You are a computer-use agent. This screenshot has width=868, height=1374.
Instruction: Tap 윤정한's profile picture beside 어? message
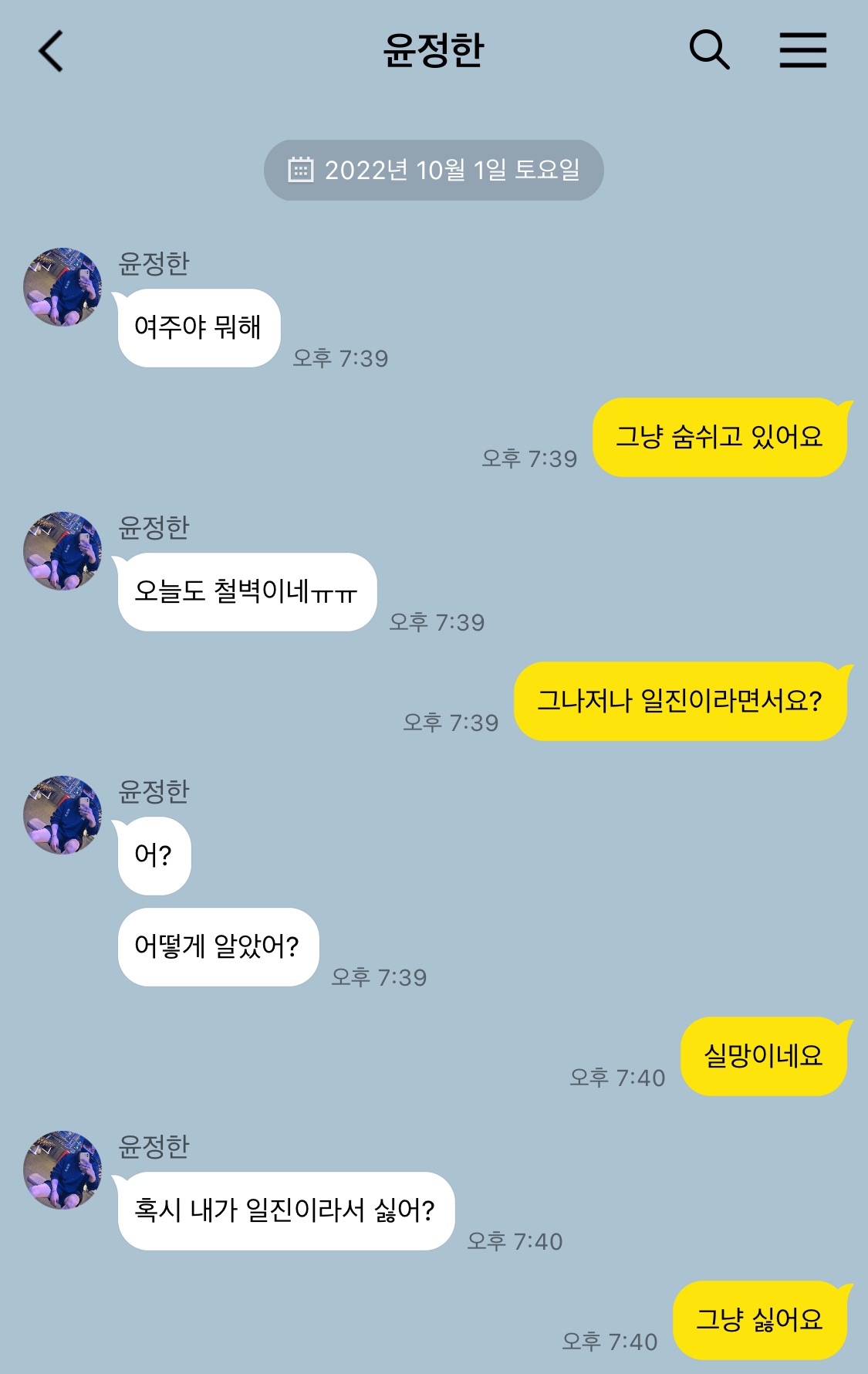(x=62, y=815)
